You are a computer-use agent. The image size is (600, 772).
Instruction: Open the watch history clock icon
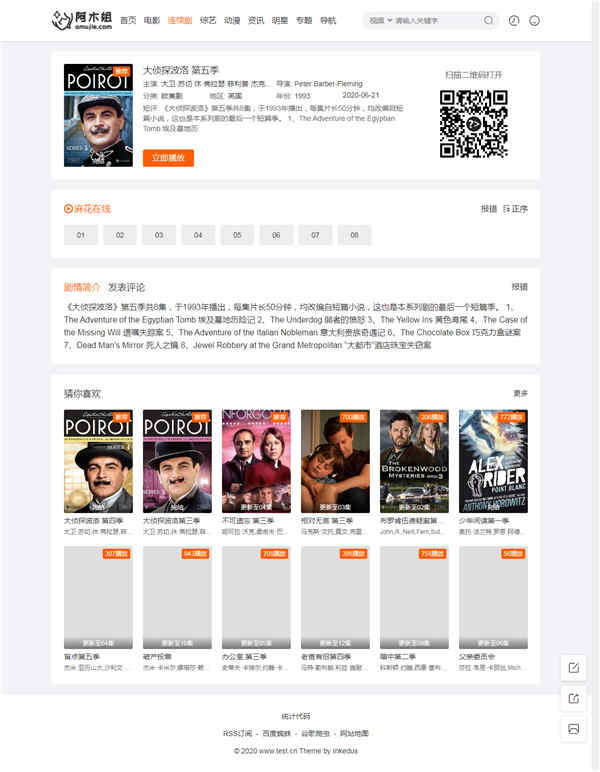pyautogui.click(x=514, y=20)
